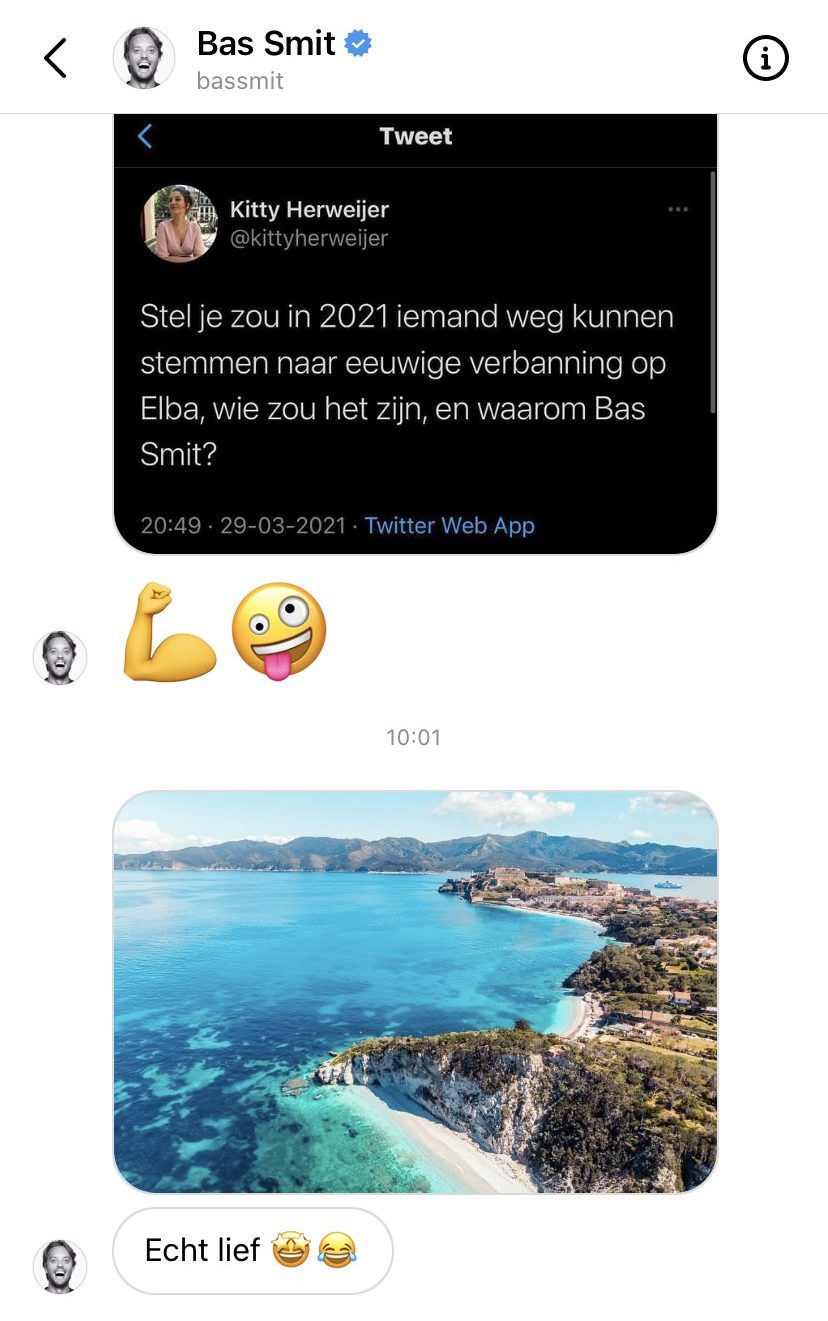
Task: Tap the avatar beside the emoji message
Action: click(60, 658)
